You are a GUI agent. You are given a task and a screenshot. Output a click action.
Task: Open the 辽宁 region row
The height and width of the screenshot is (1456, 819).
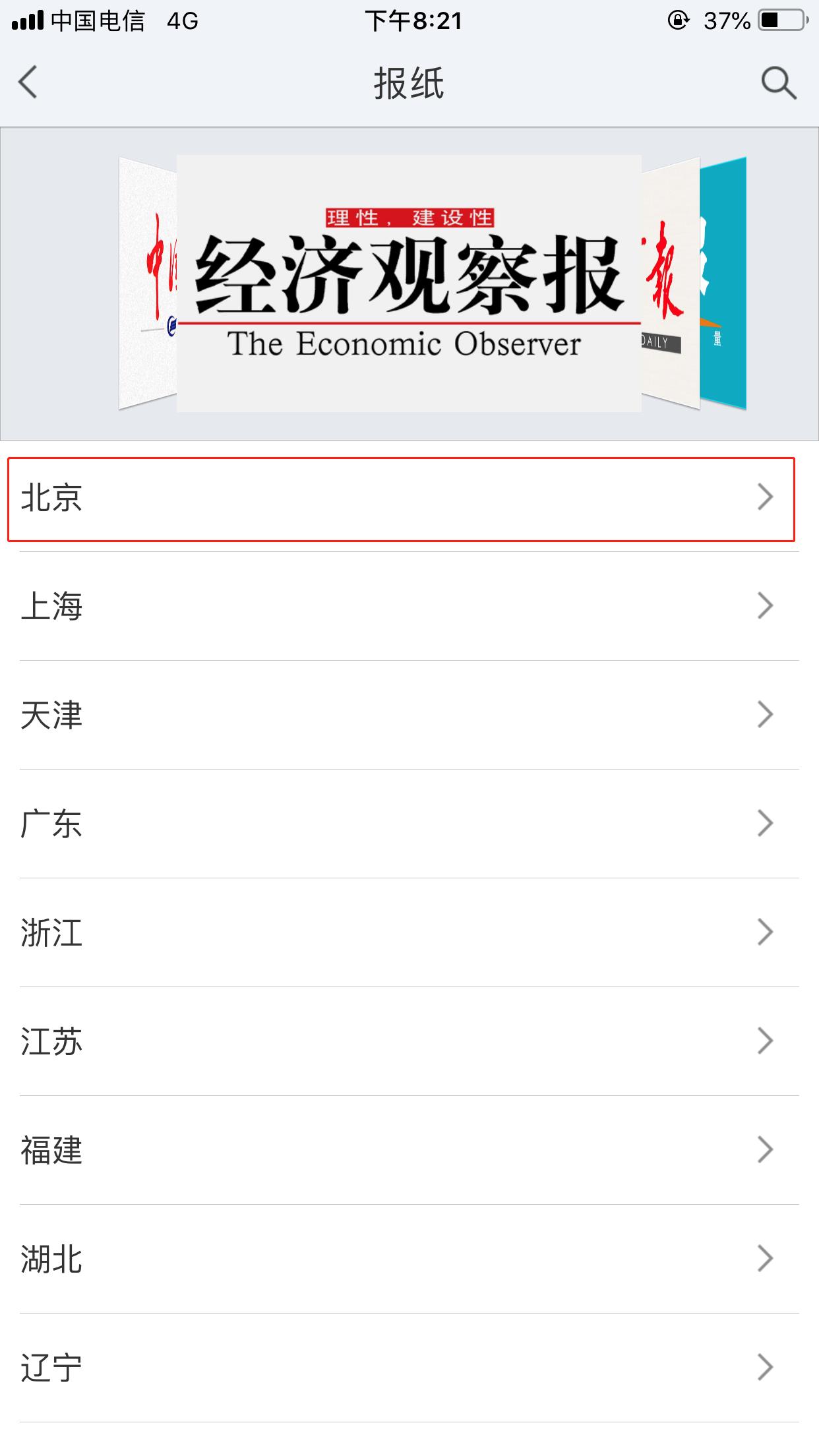(409, 1368)
